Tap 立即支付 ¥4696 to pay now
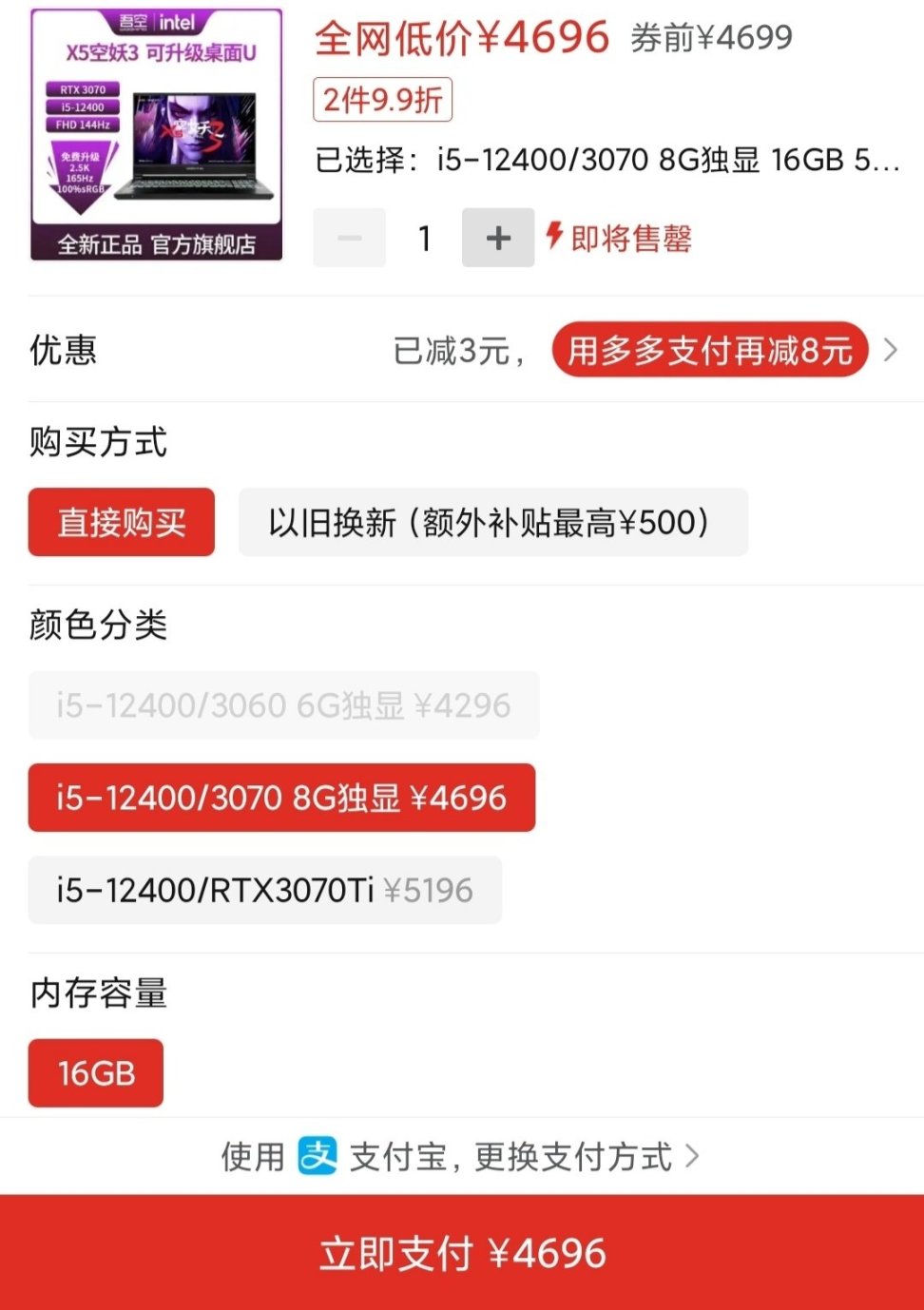 (x=462, y=1253)
